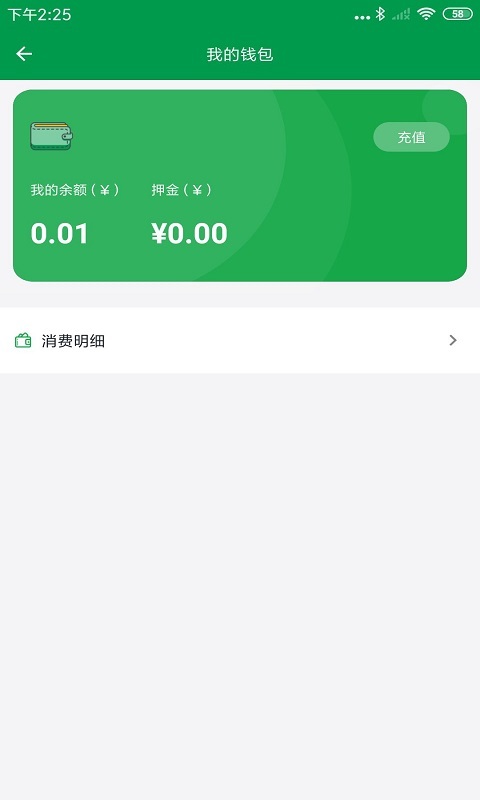Open the 消费明细 row
Screen dimensions: 480x800
tap(240, 340)
